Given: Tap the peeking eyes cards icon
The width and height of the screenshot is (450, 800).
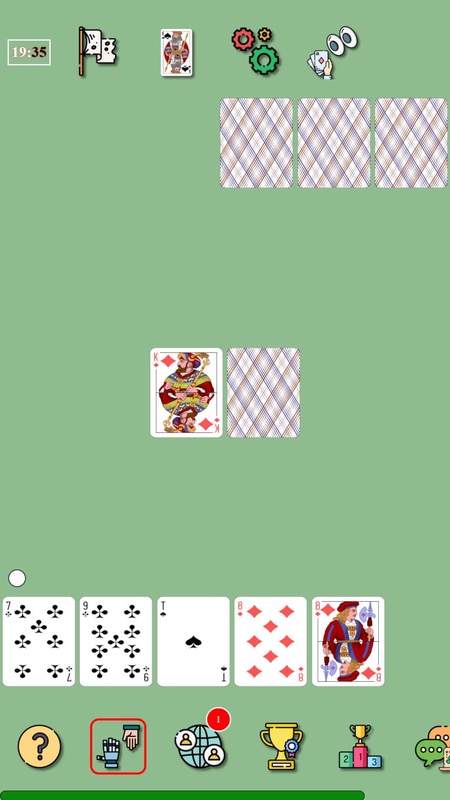Looking at the screenshot, I should (x=332, y=53).
